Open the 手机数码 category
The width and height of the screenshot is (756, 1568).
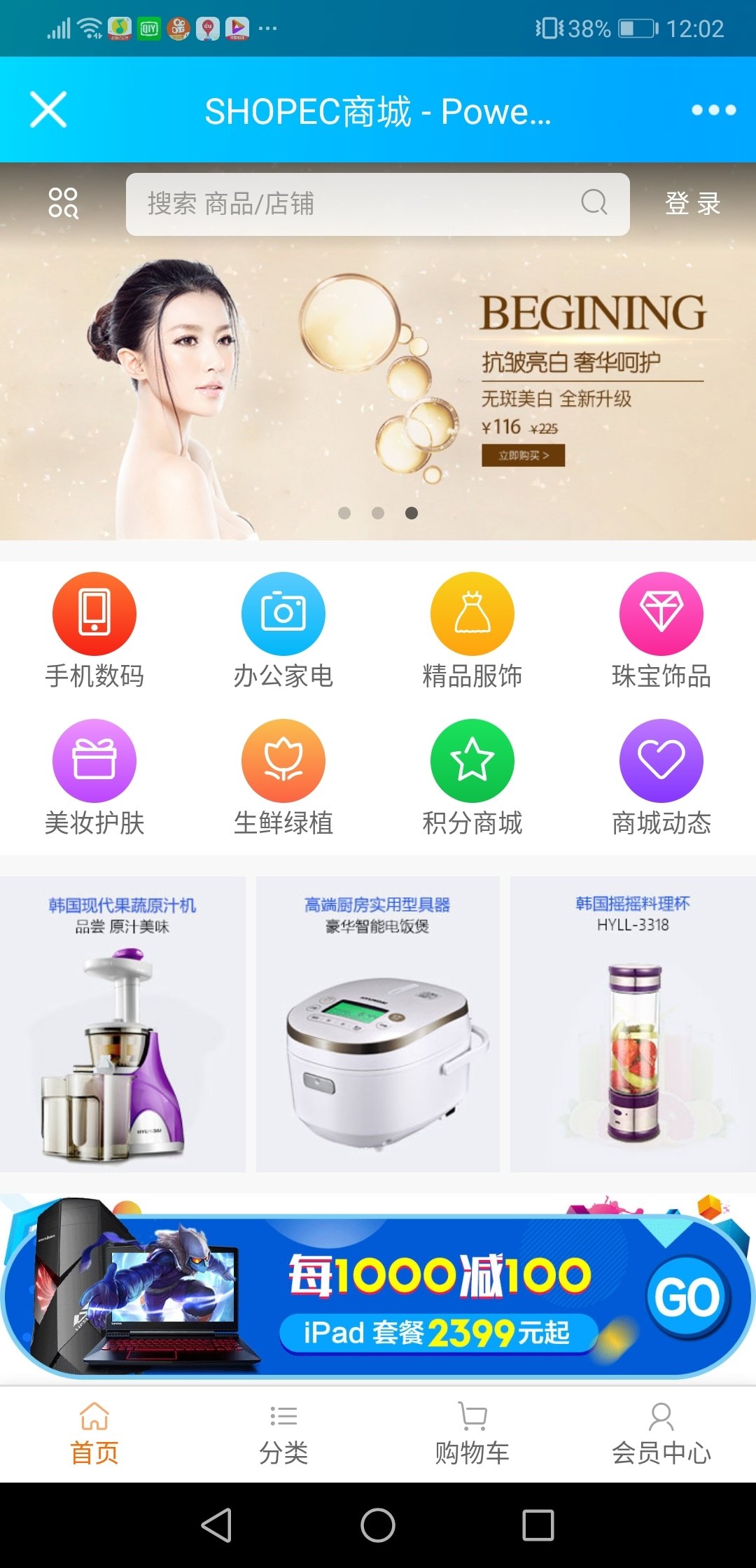click(94, 630)
